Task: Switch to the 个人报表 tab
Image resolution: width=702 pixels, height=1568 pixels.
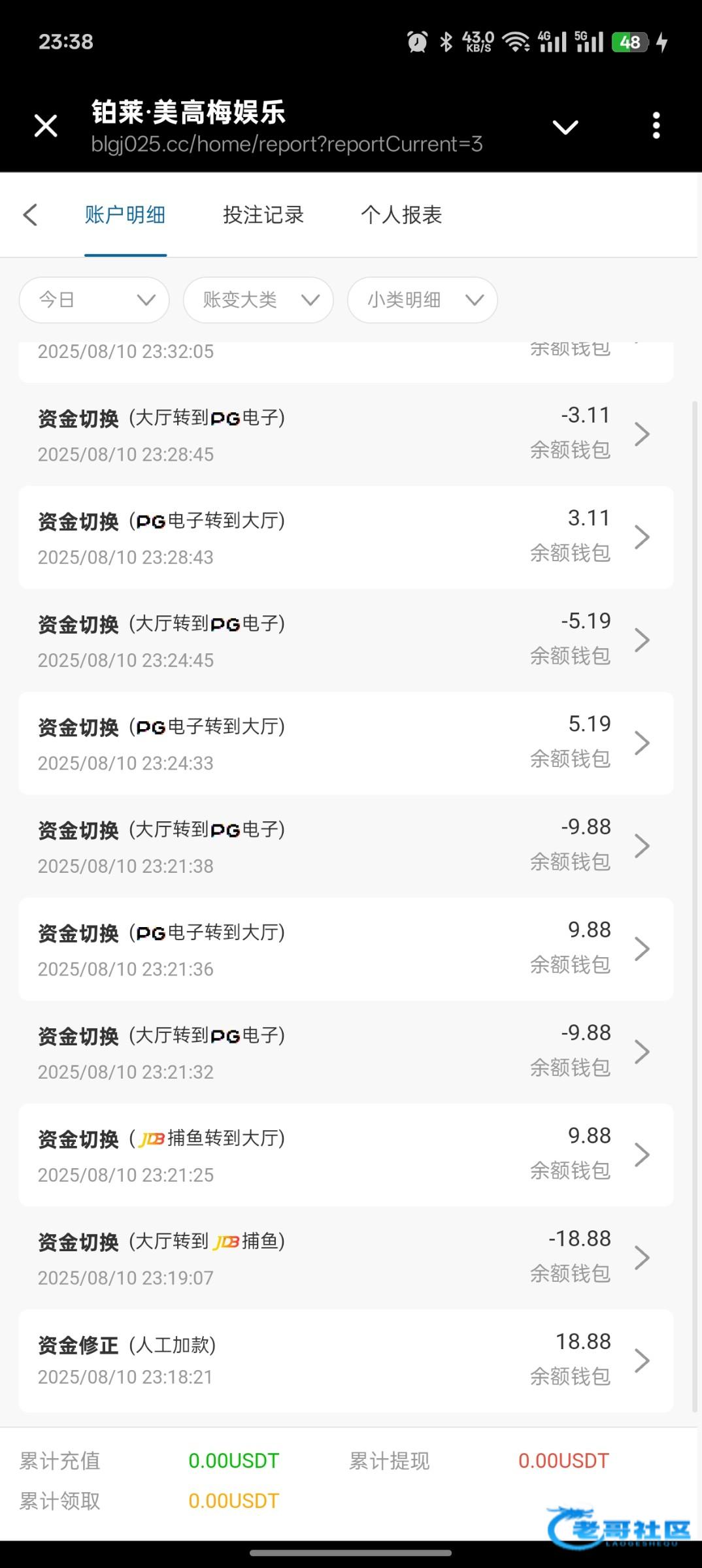Action: tap(401, 215)
